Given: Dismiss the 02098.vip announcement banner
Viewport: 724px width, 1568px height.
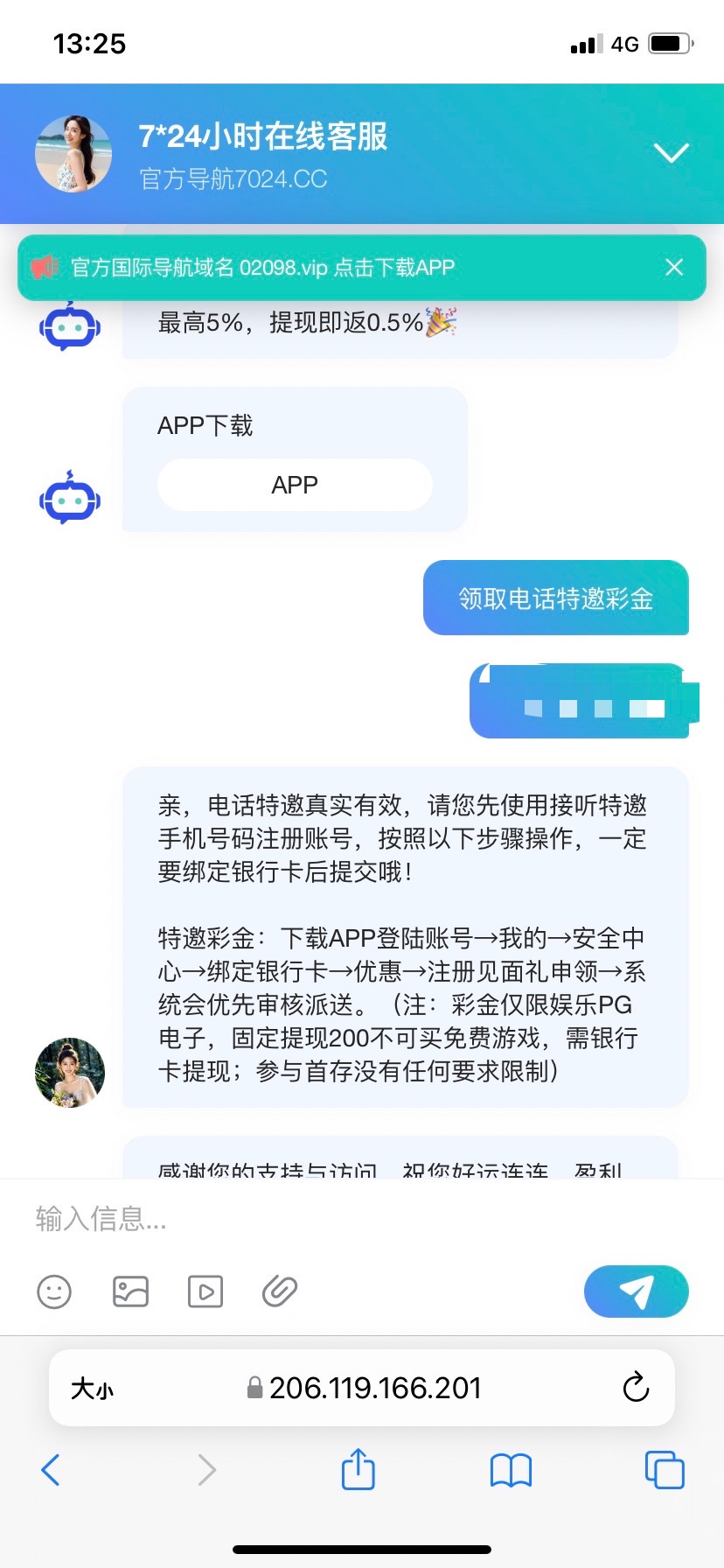Looking at the screenshot, I should click(x=673, y=267).
